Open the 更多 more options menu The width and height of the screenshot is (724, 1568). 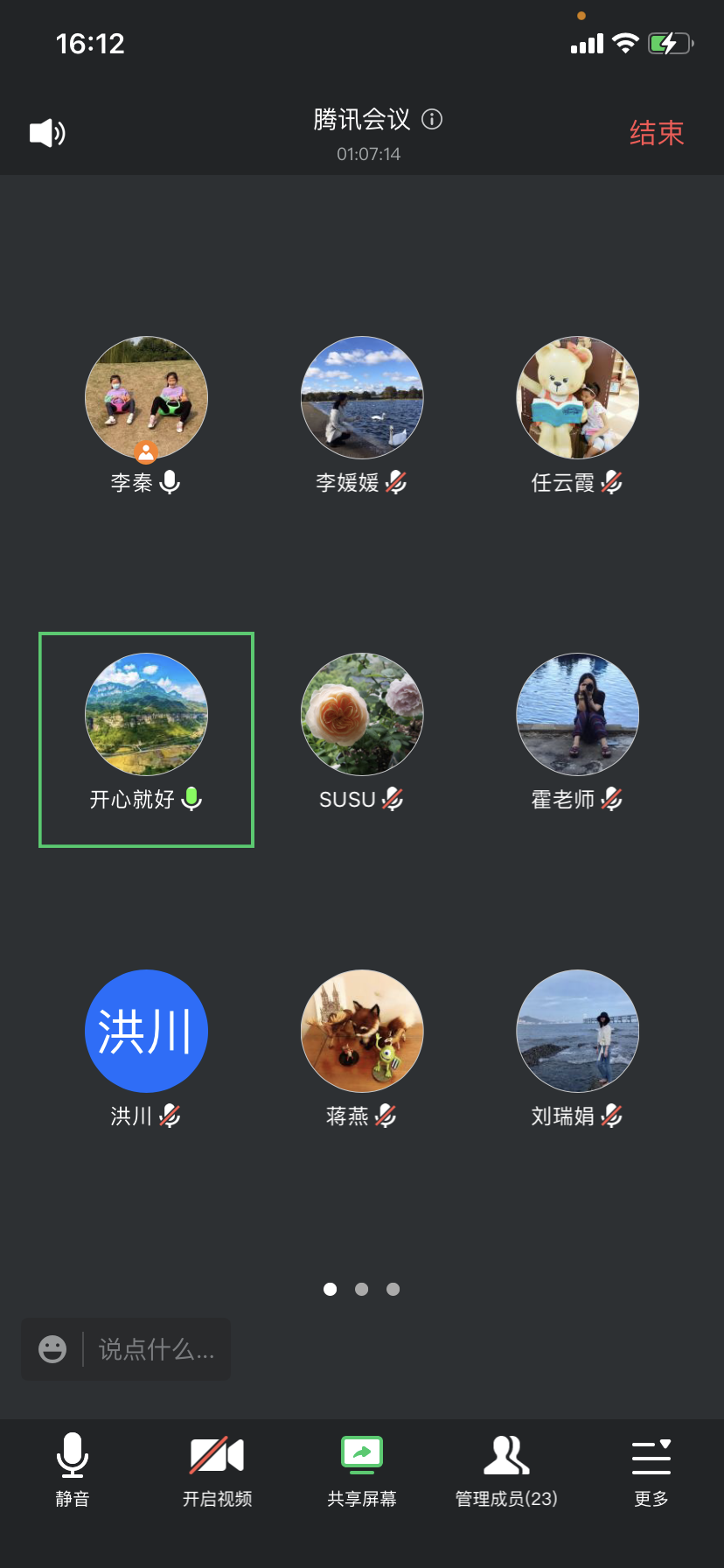pos(651,1470)
